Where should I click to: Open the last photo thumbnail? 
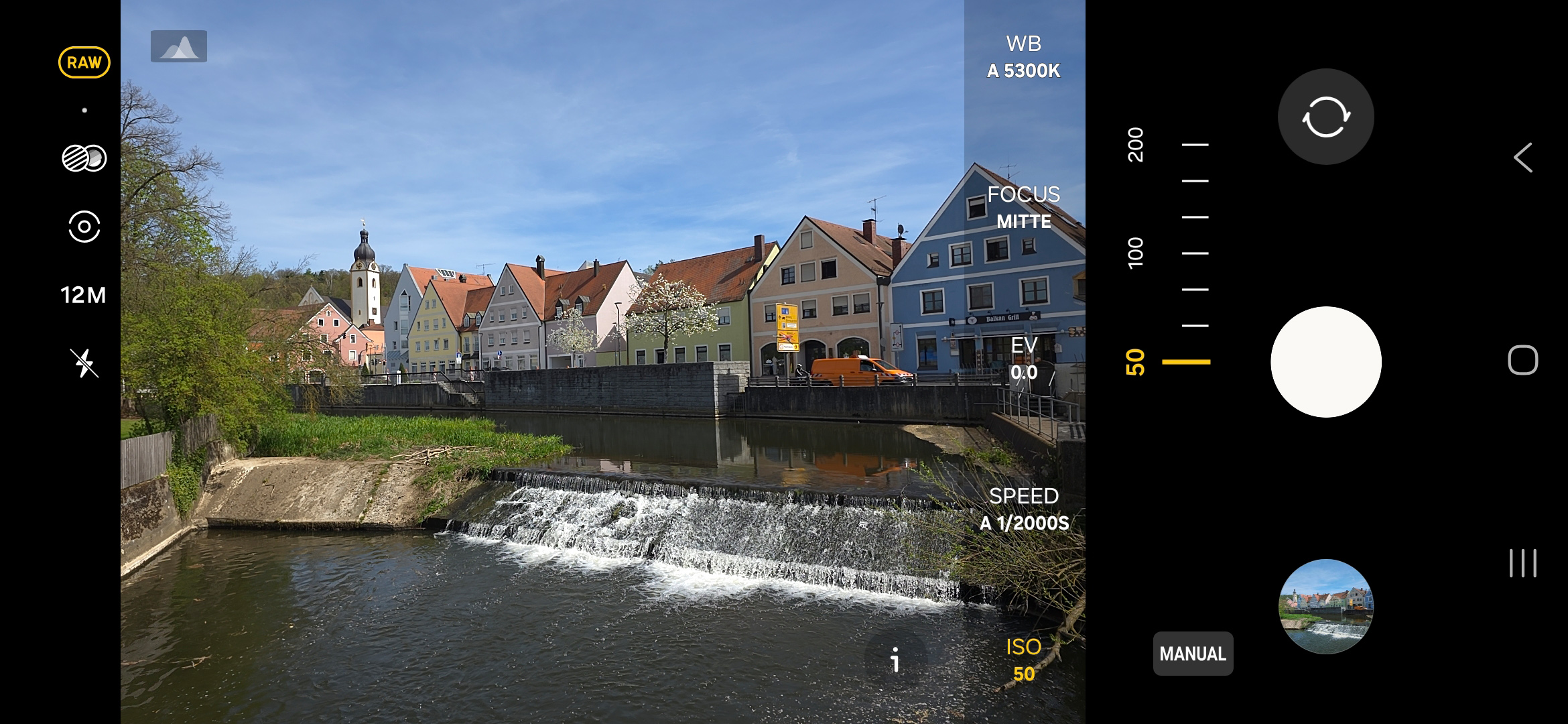coord(1325,606)
